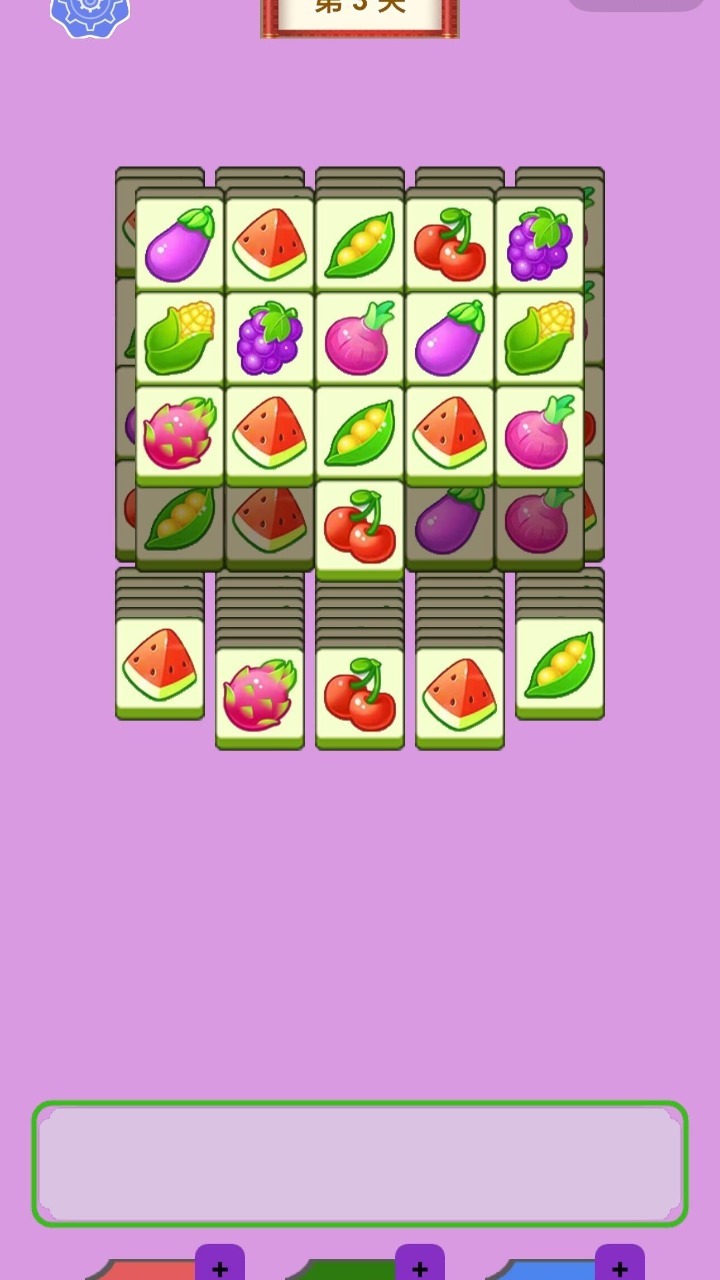Pick the dragon fruit tile on the lower stacks
The width and height of the screenshot is (720, 1280).
[260, 695]
